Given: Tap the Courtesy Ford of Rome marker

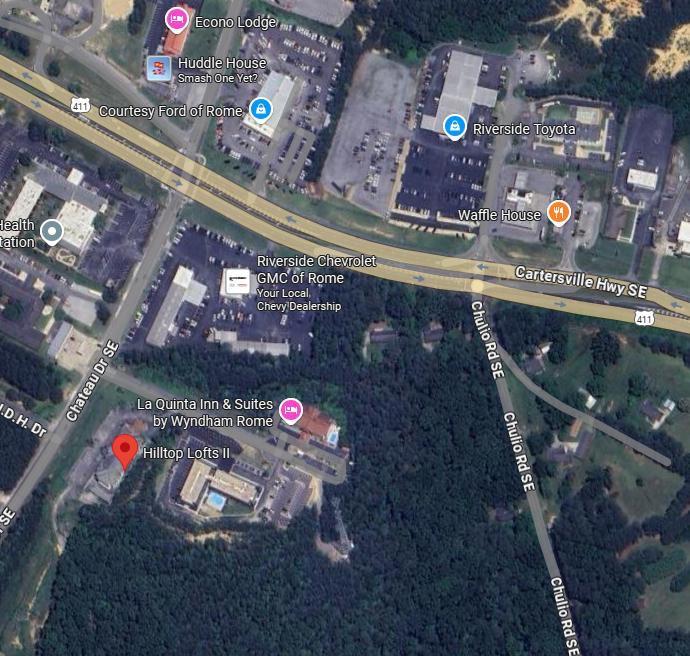Looking at the screenshot, I should (x=260, y=108).
